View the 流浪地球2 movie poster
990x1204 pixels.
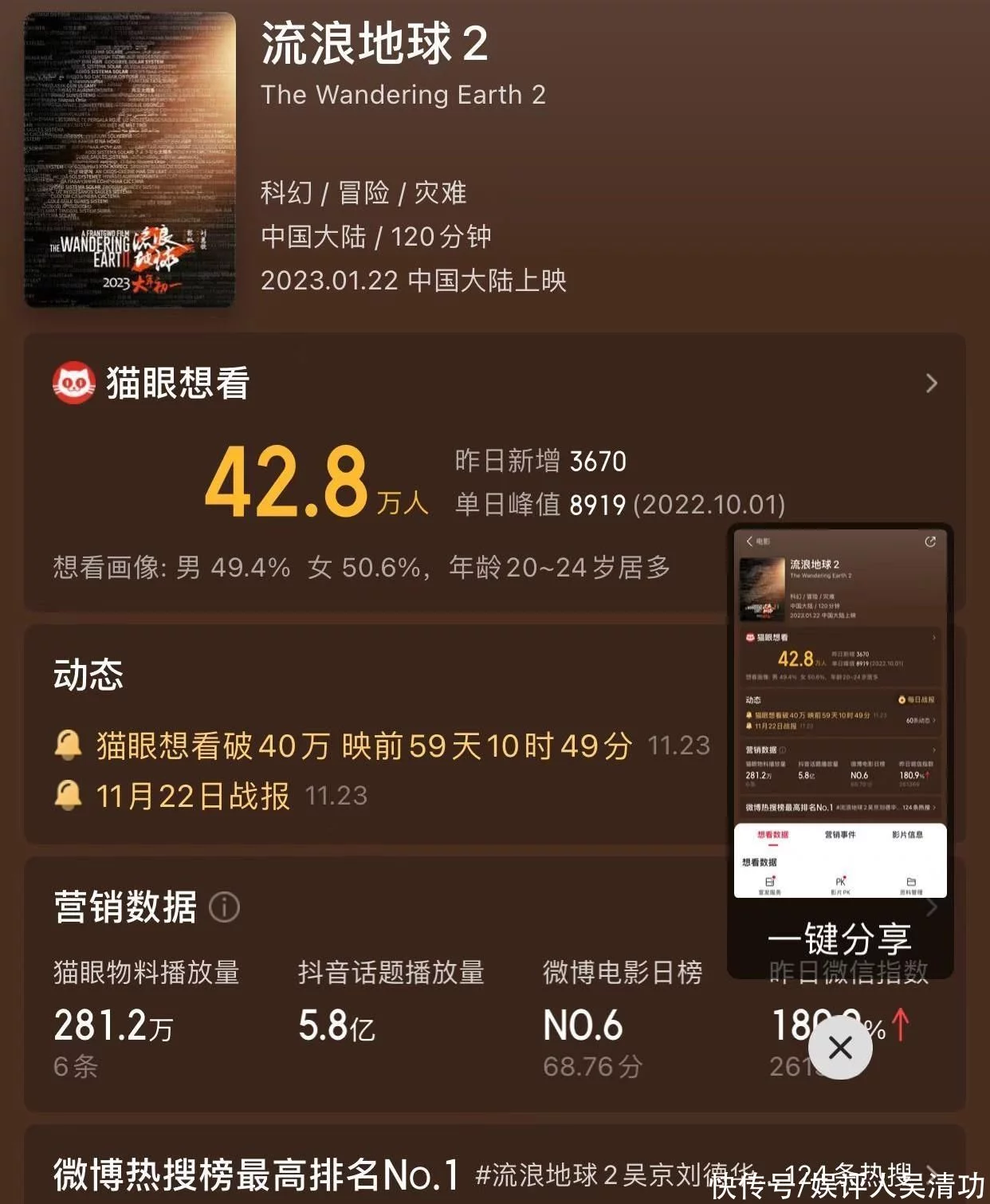click(x=130, y=160)
